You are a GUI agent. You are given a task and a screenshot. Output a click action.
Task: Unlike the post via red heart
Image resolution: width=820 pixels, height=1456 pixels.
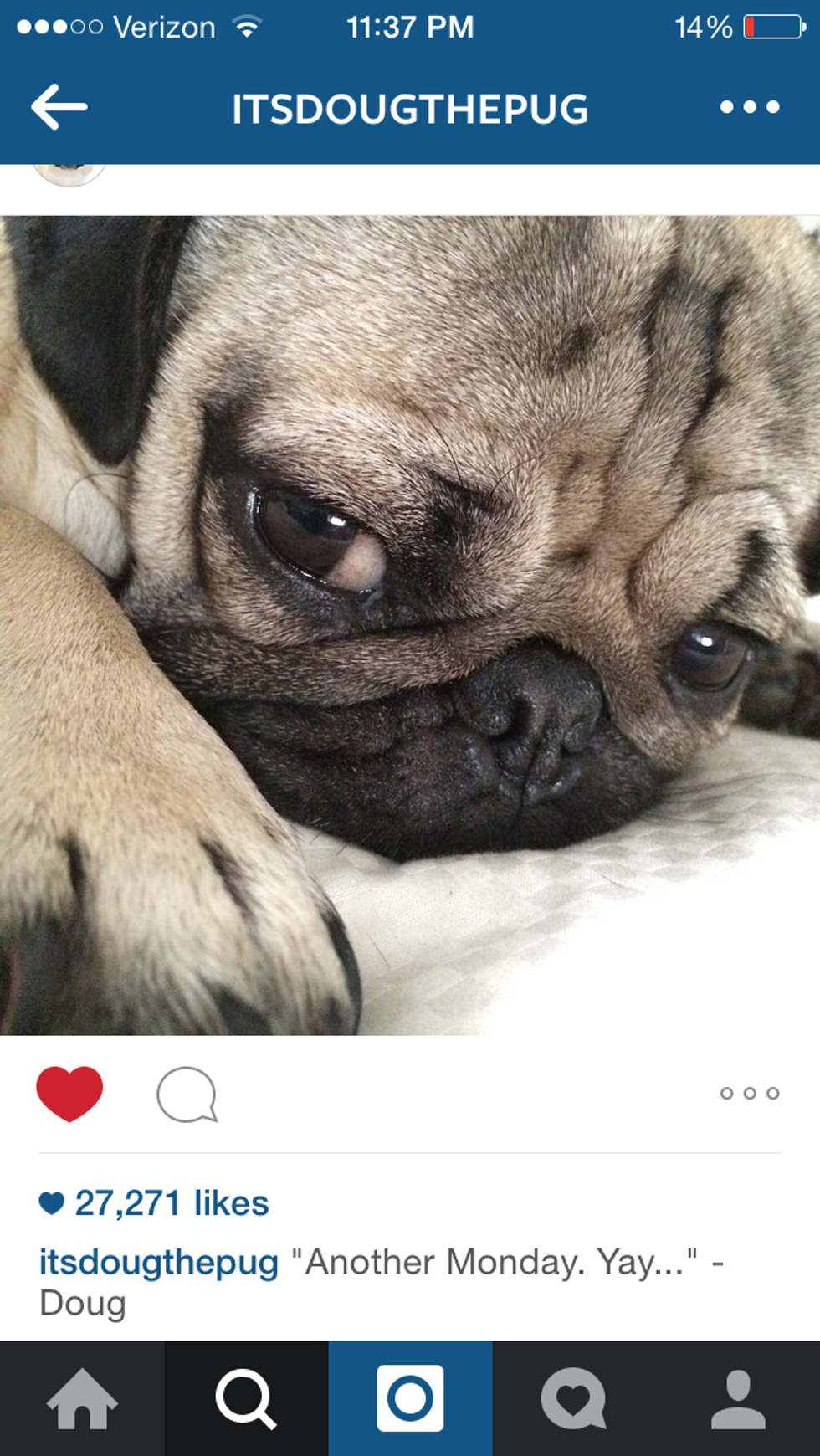pos(69,1093)
